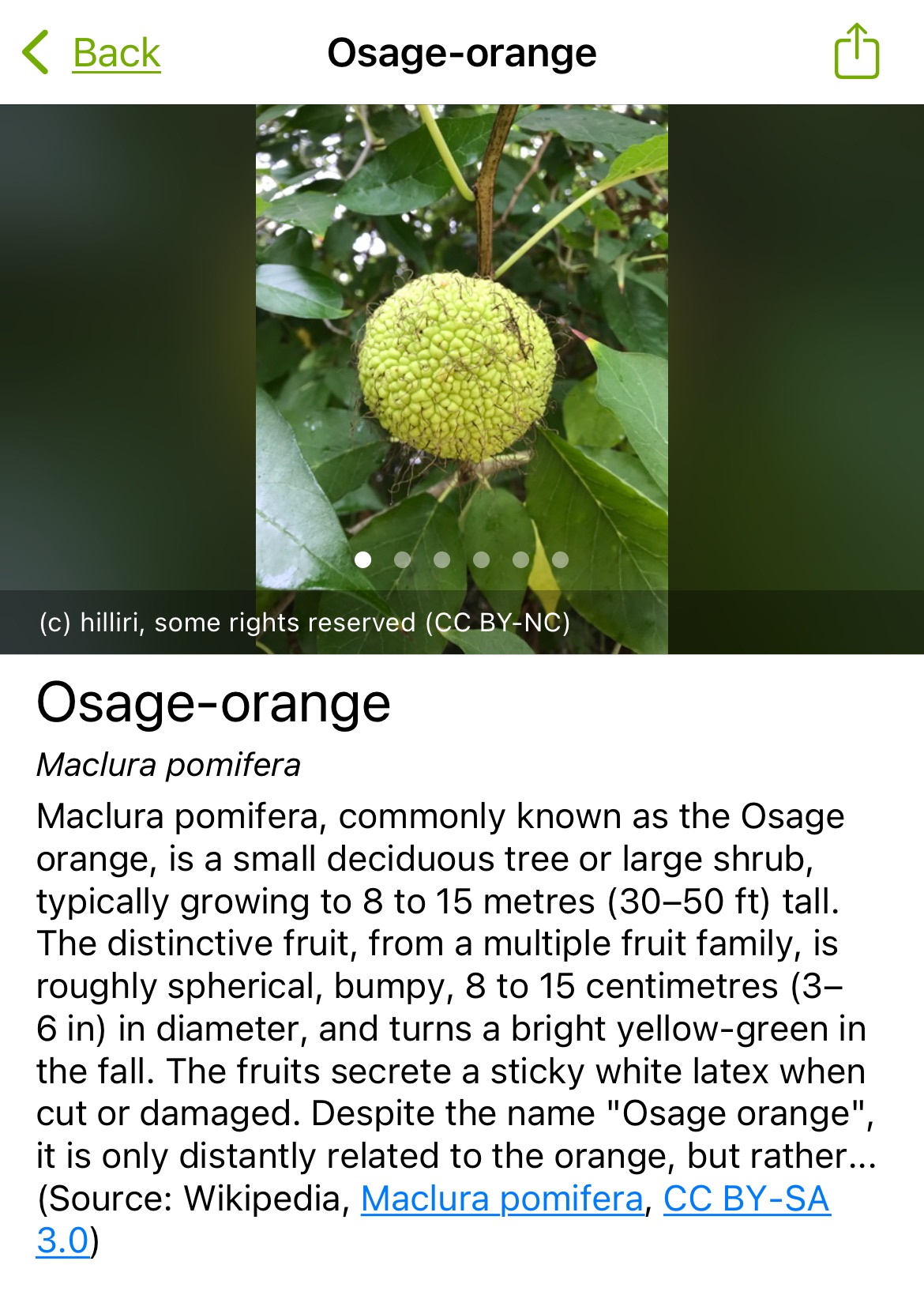Open the CC BY-SA 3.0 license link
Screen dimensions: 924x1299
[x=746, y=1199]
